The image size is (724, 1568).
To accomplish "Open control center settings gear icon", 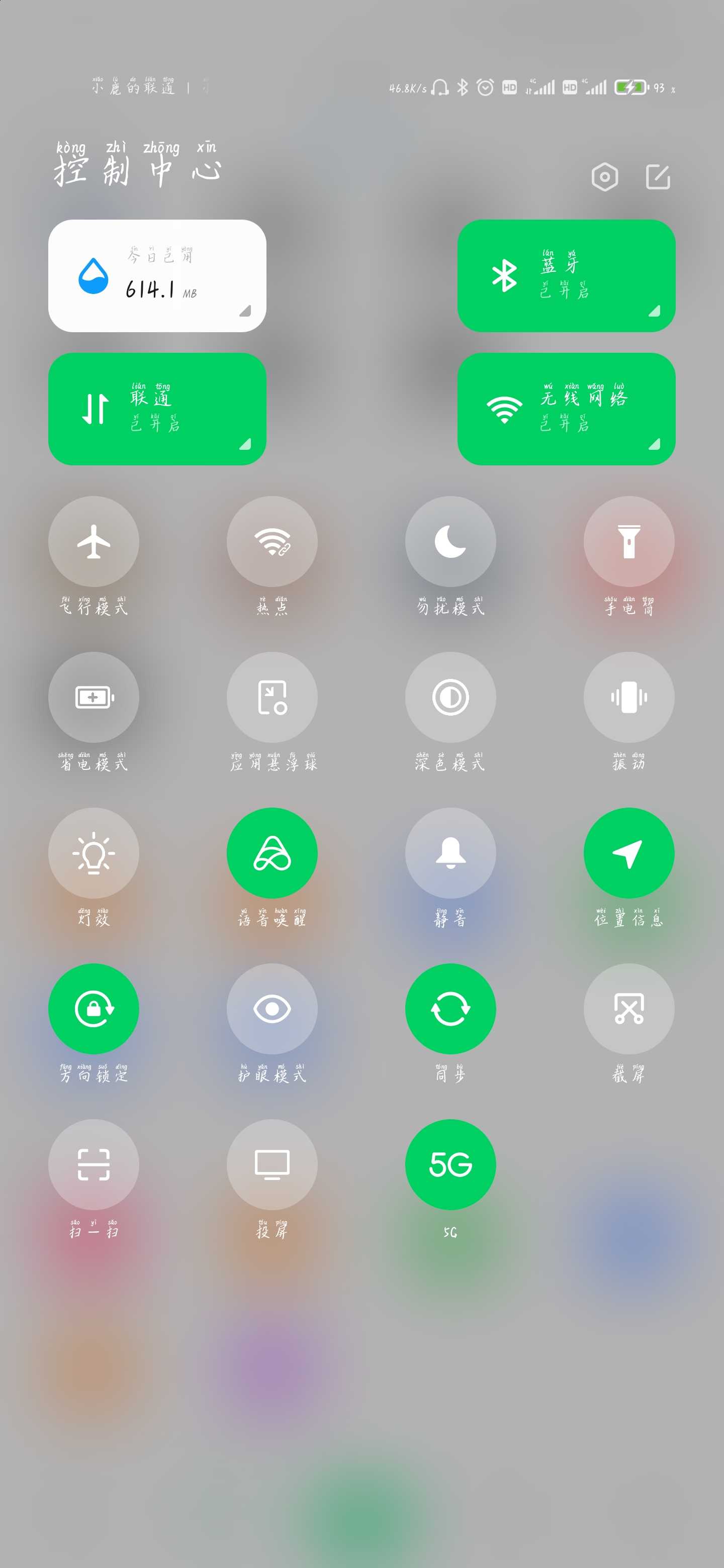I will (x=605, y=177).
